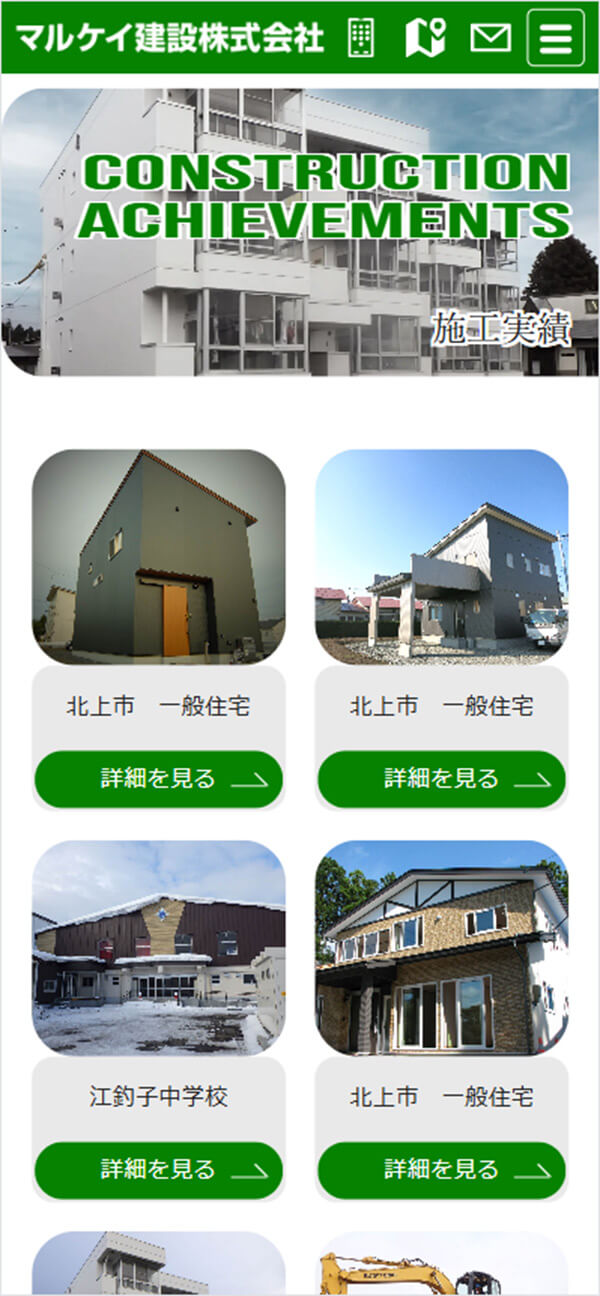
Task: Open the snowy 江釣子中学校 school photo
Action: [x=159, y=948]
